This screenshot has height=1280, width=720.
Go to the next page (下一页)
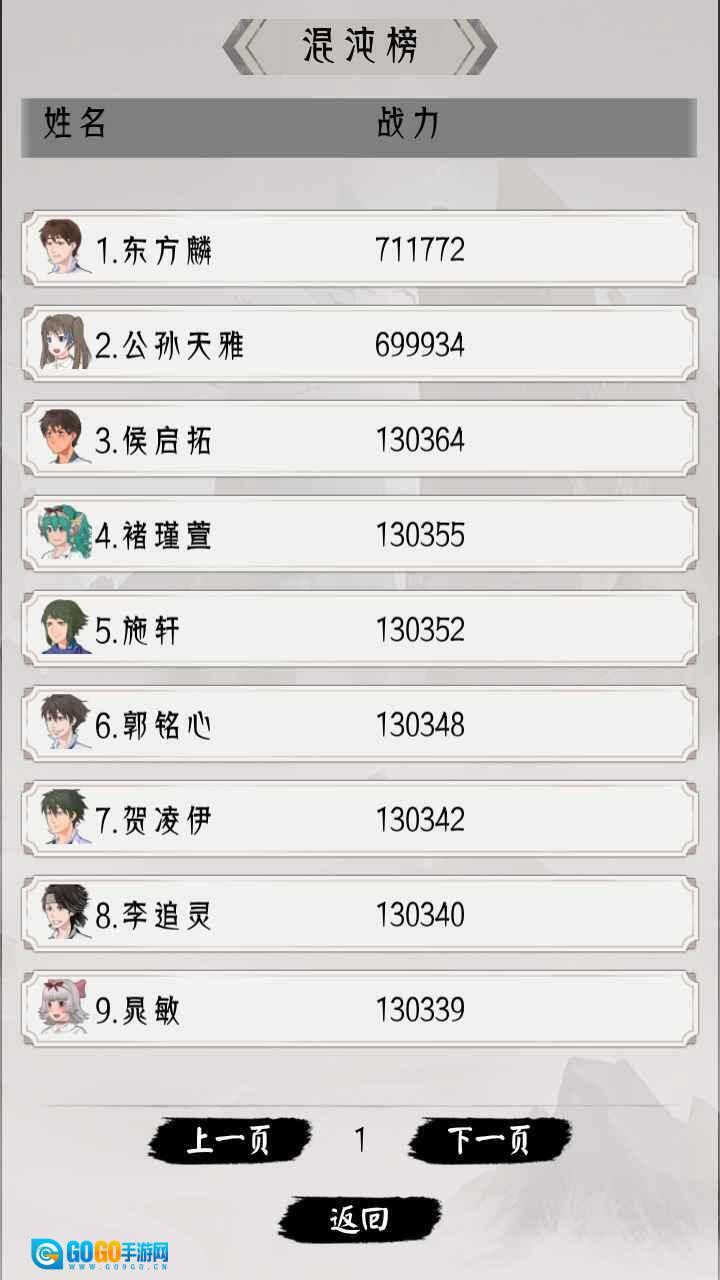(x=489, y=1140)
